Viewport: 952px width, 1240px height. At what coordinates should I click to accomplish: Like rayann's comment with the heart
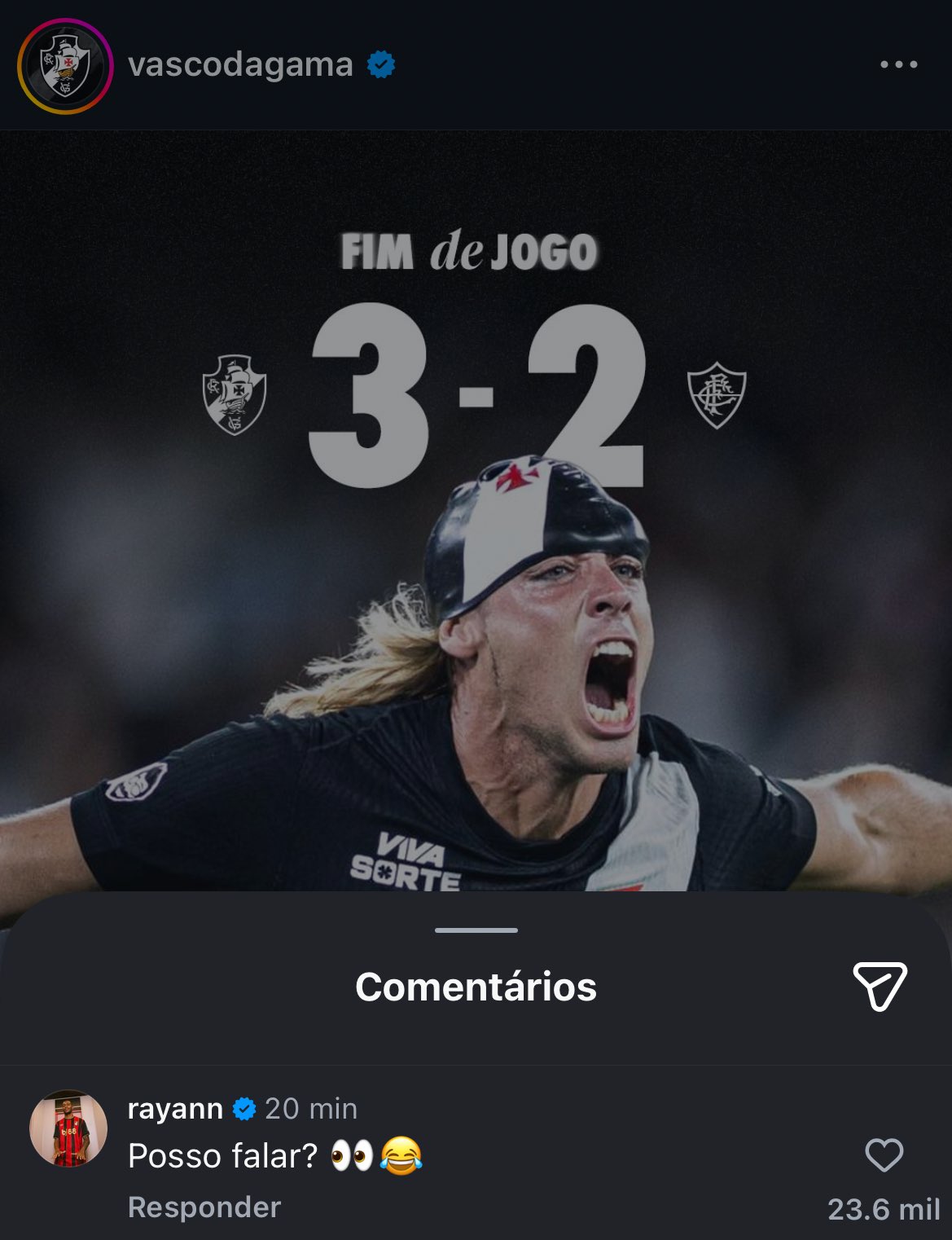[x=884, y=1155]
